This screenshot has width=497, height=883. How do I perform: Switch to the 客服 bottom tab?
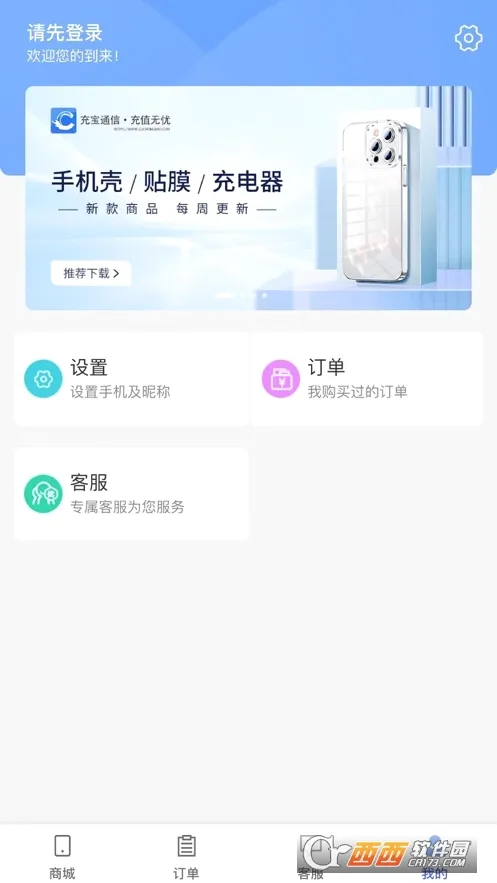[x=311, y=856]
